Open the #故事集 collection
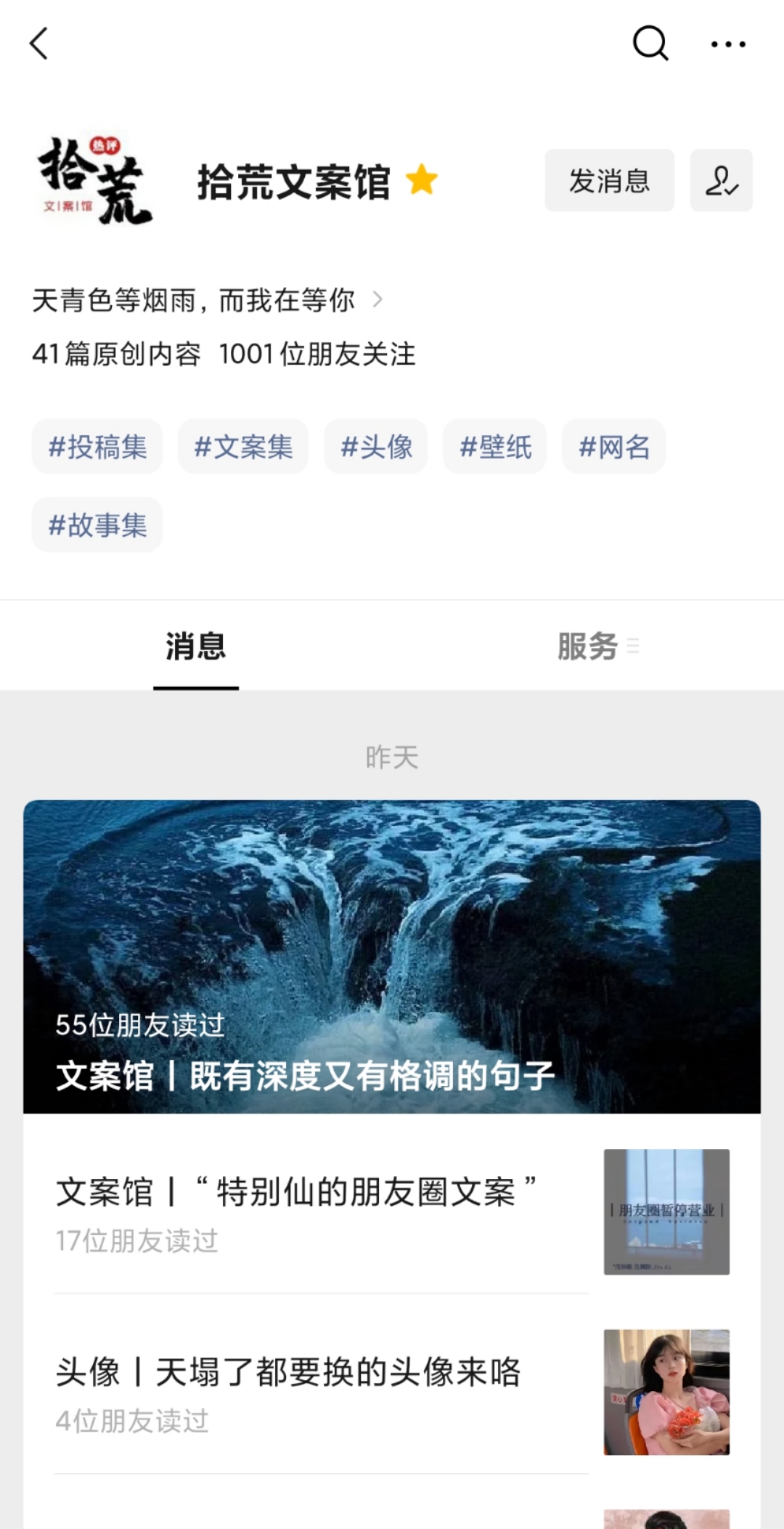Image resolution: width=784 pixels, height=1529 pixels. [x=97, y=524]
